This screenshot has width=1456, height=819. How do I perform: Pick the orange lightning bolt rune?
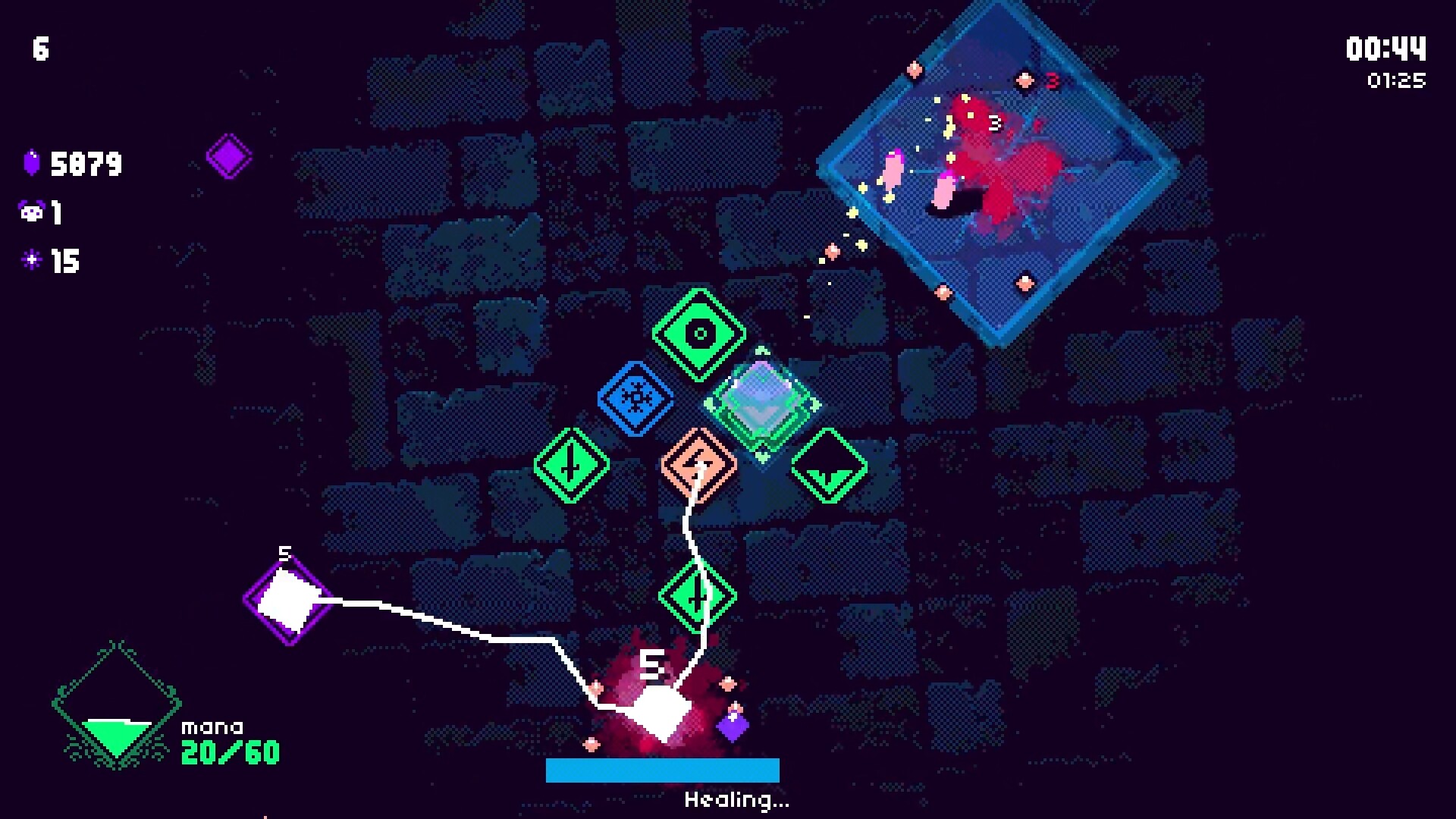[x=698, y=464]
